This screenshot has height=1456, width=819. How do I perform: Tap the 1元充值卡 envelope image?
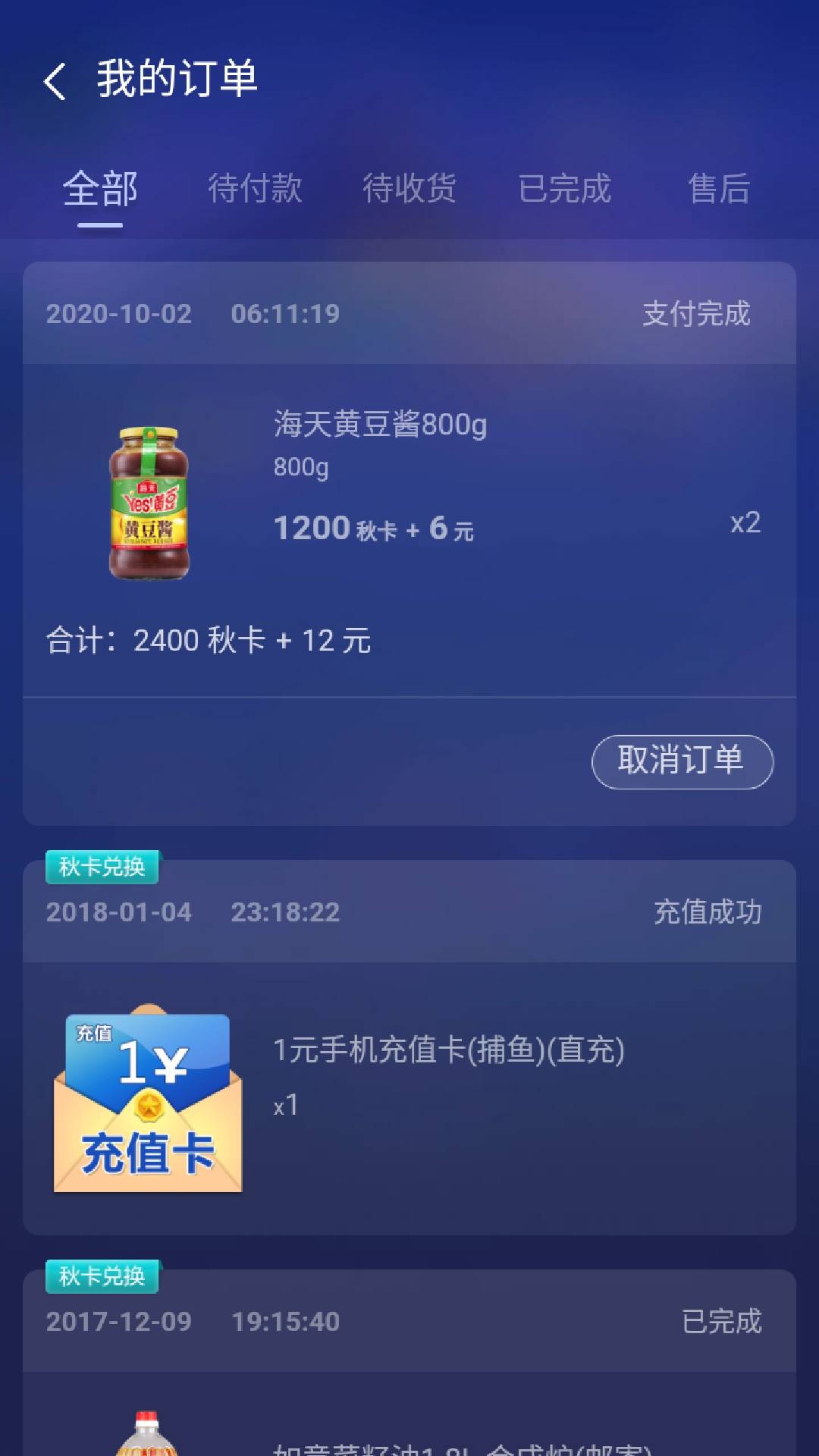pyautogui.click(x=146, y=1100)
